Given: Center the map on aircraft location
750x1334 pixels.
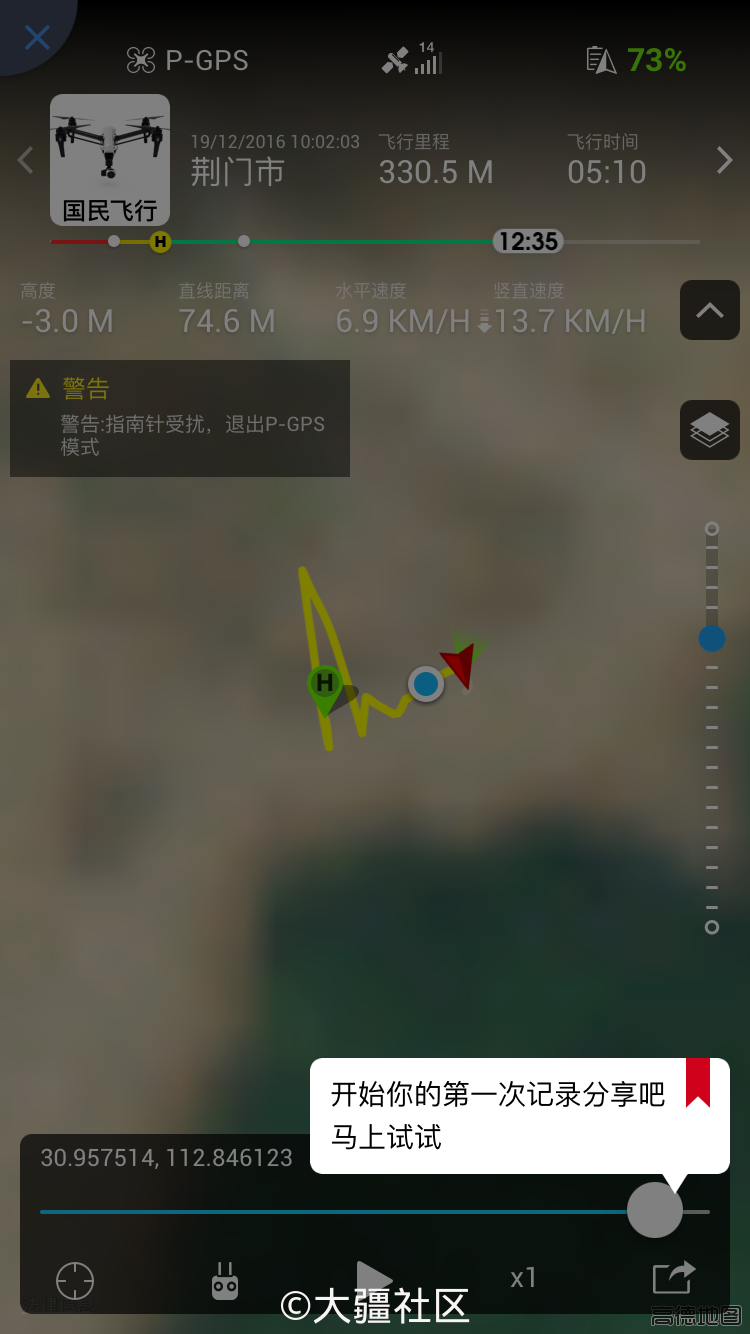Looking at the screenshot, I should (x=75, y=1280).
